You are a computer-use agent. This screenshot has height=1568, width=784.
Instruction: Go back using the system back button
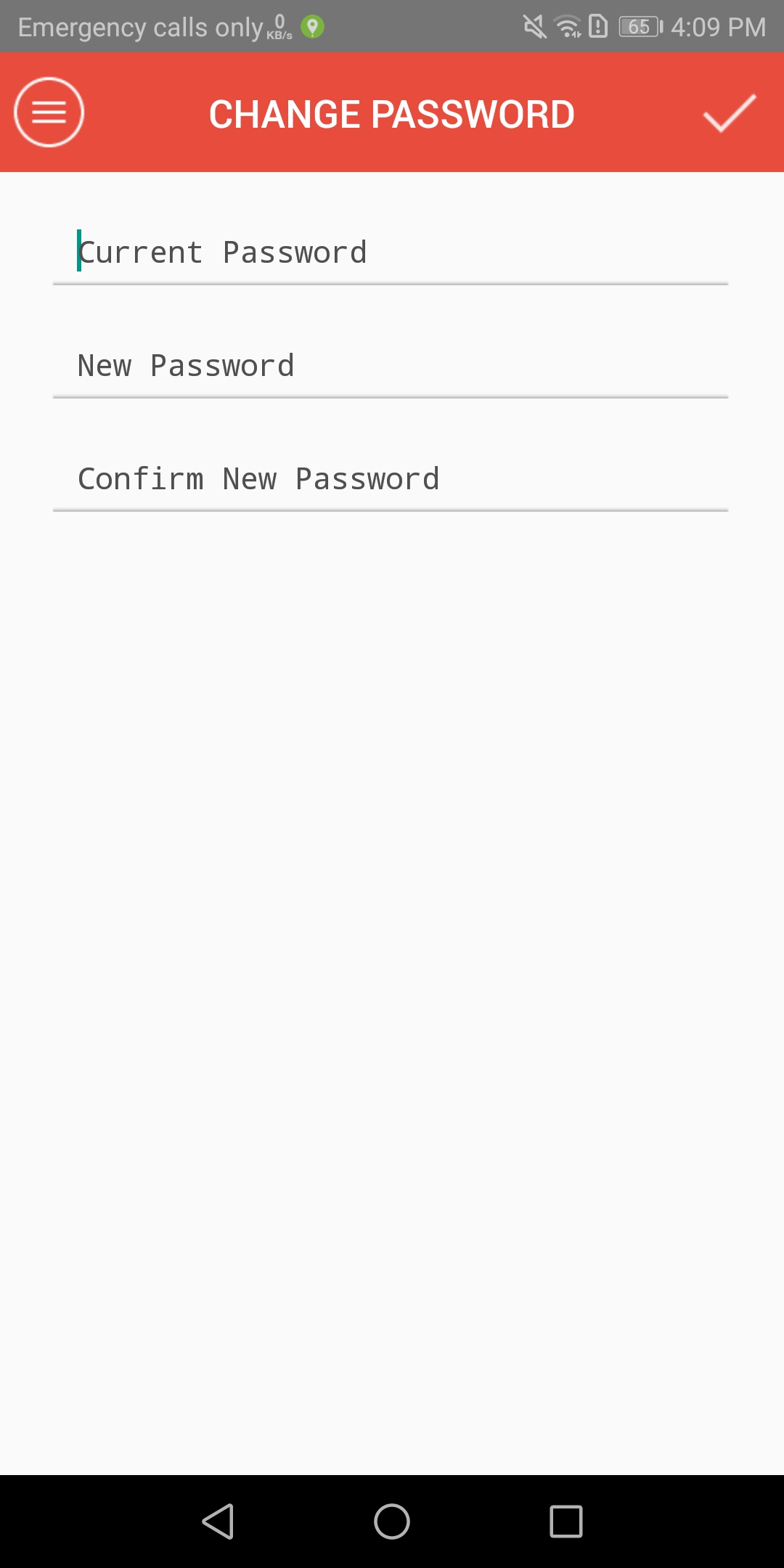[x=218, y=1522]
